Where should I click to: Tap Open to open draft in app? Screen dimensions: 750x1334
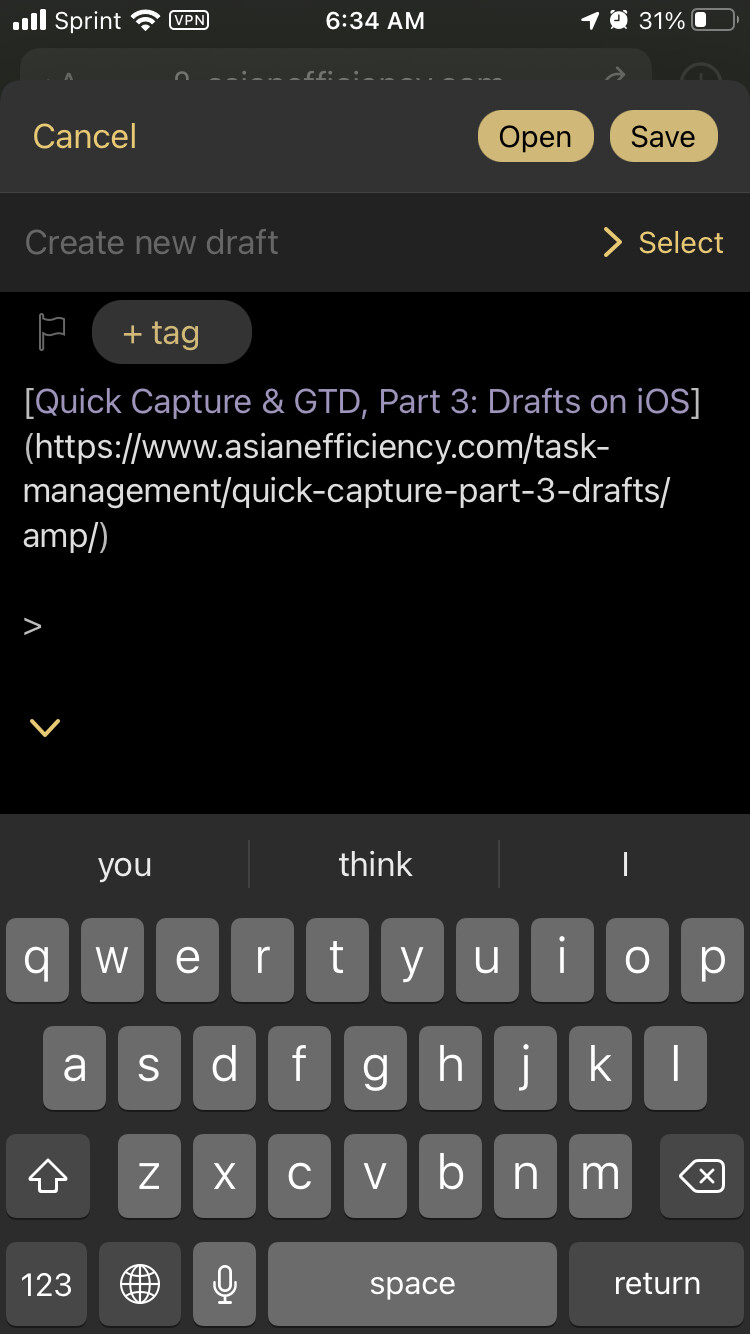[535, 137]
